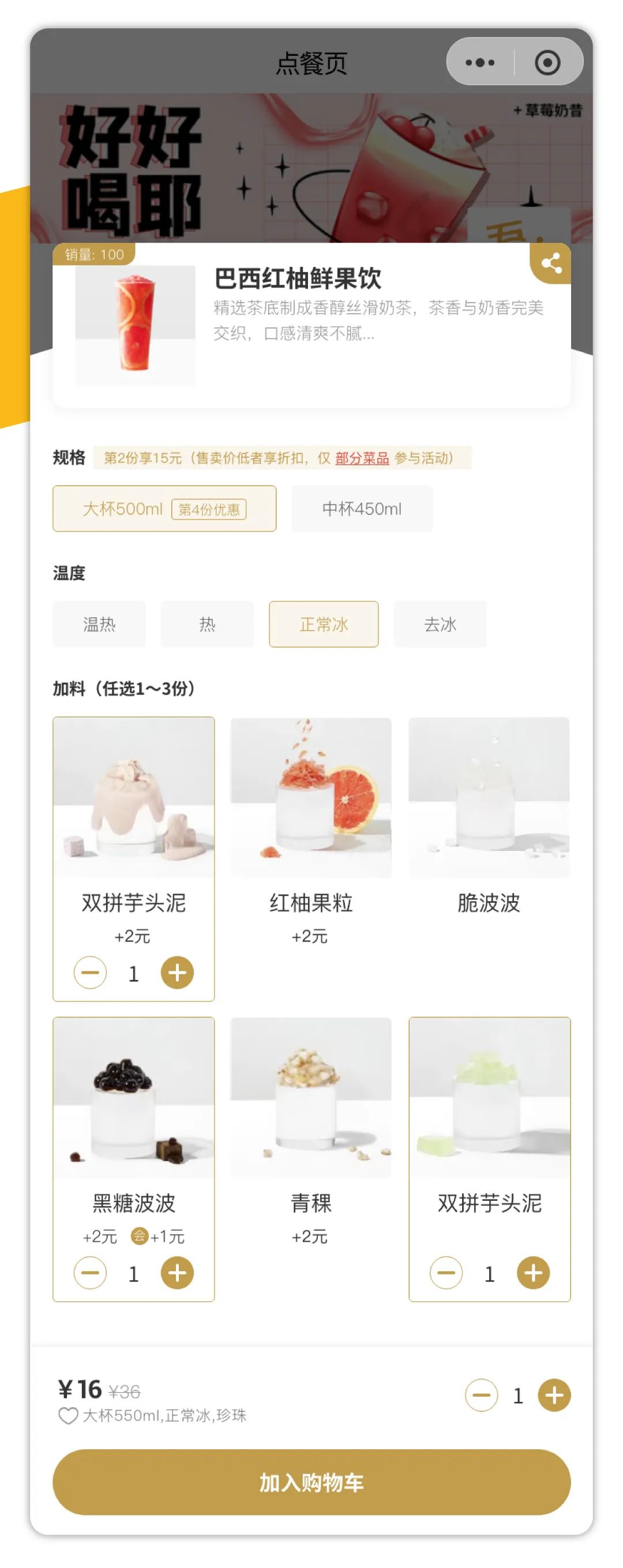The height and width of the screenshot is (1568, 623).
Task: Select the 大杯500ml size option
Action: [x=164, y=508]
